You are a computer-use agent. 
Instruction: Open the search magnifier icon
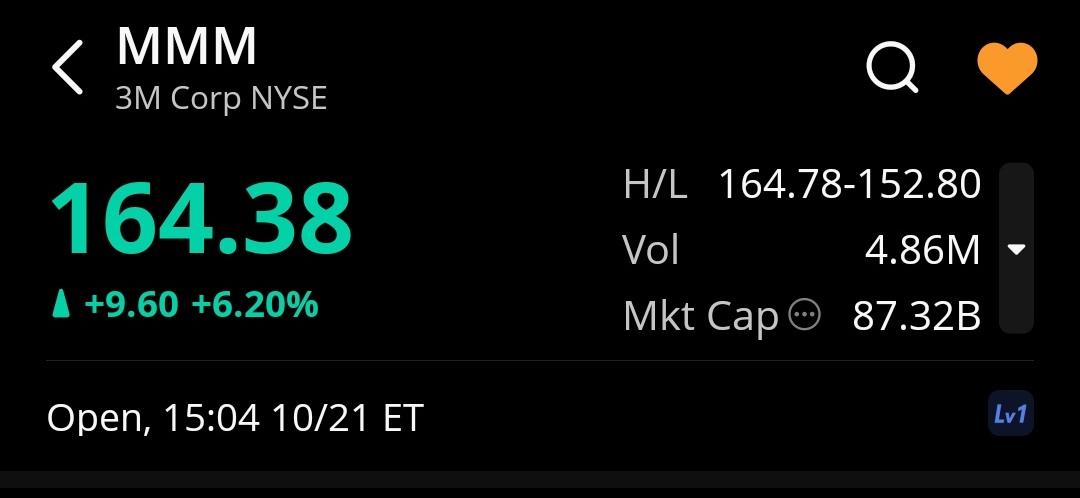pyautogui.click(x=892, y=68)
